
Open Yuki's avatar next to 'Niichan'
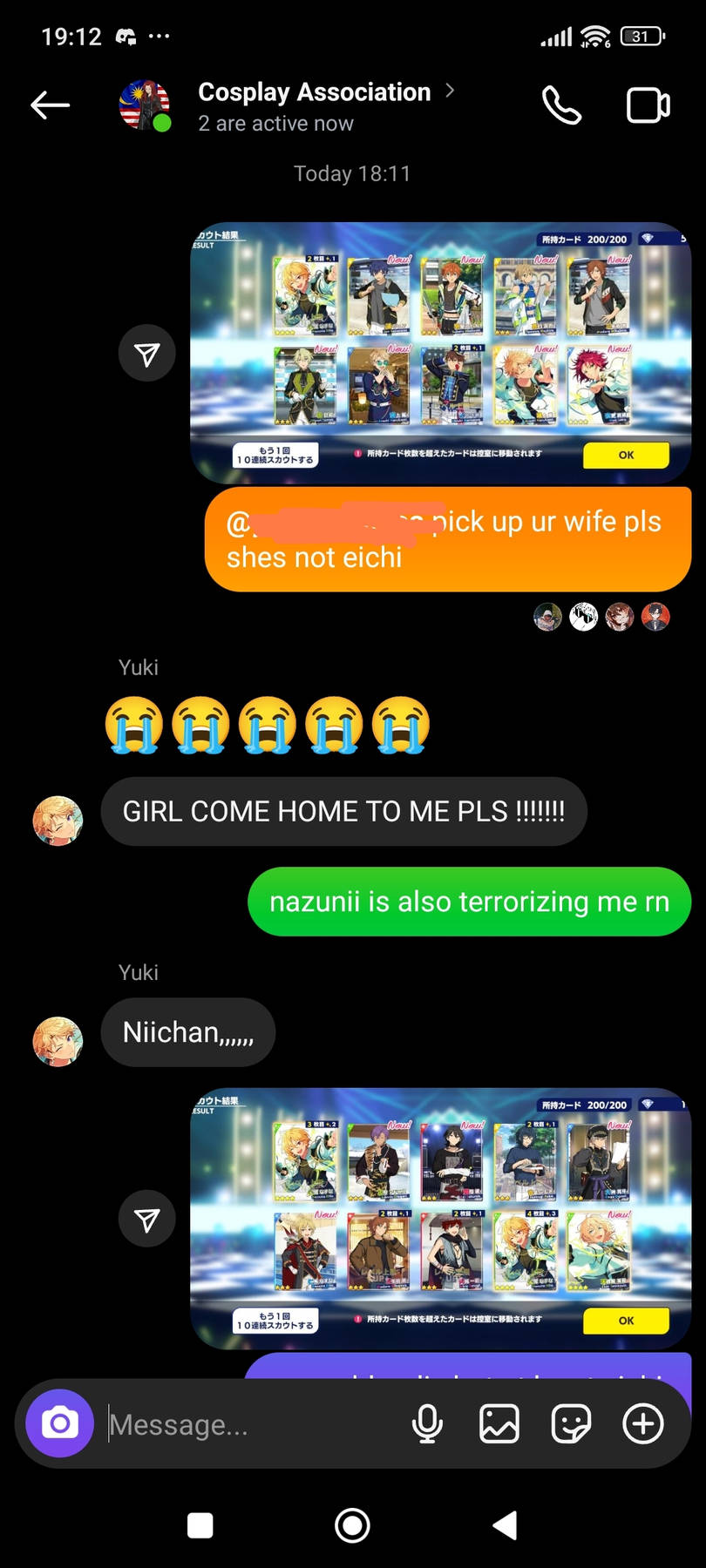[58, 1041]
